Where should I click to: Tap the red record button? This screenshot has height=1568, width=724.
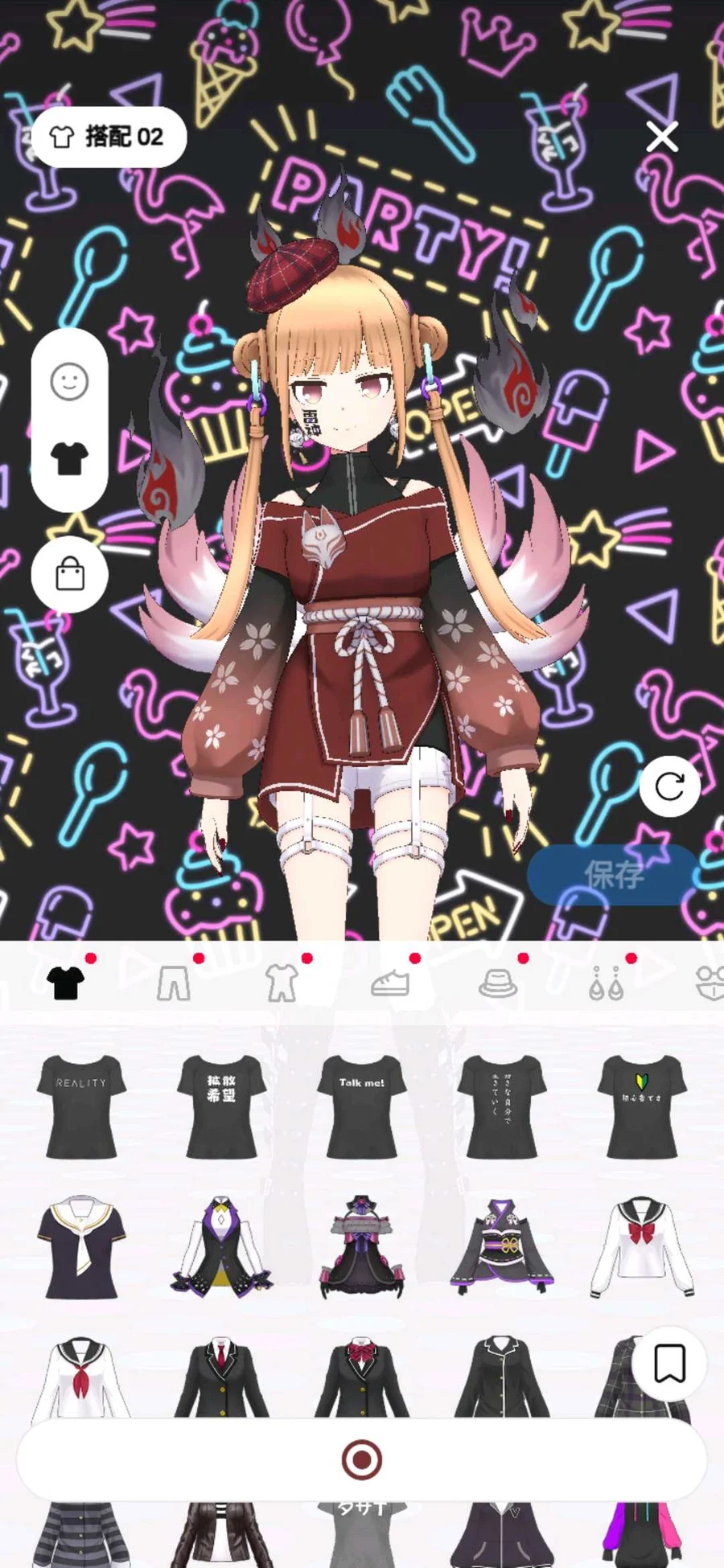coord(361,1459)
